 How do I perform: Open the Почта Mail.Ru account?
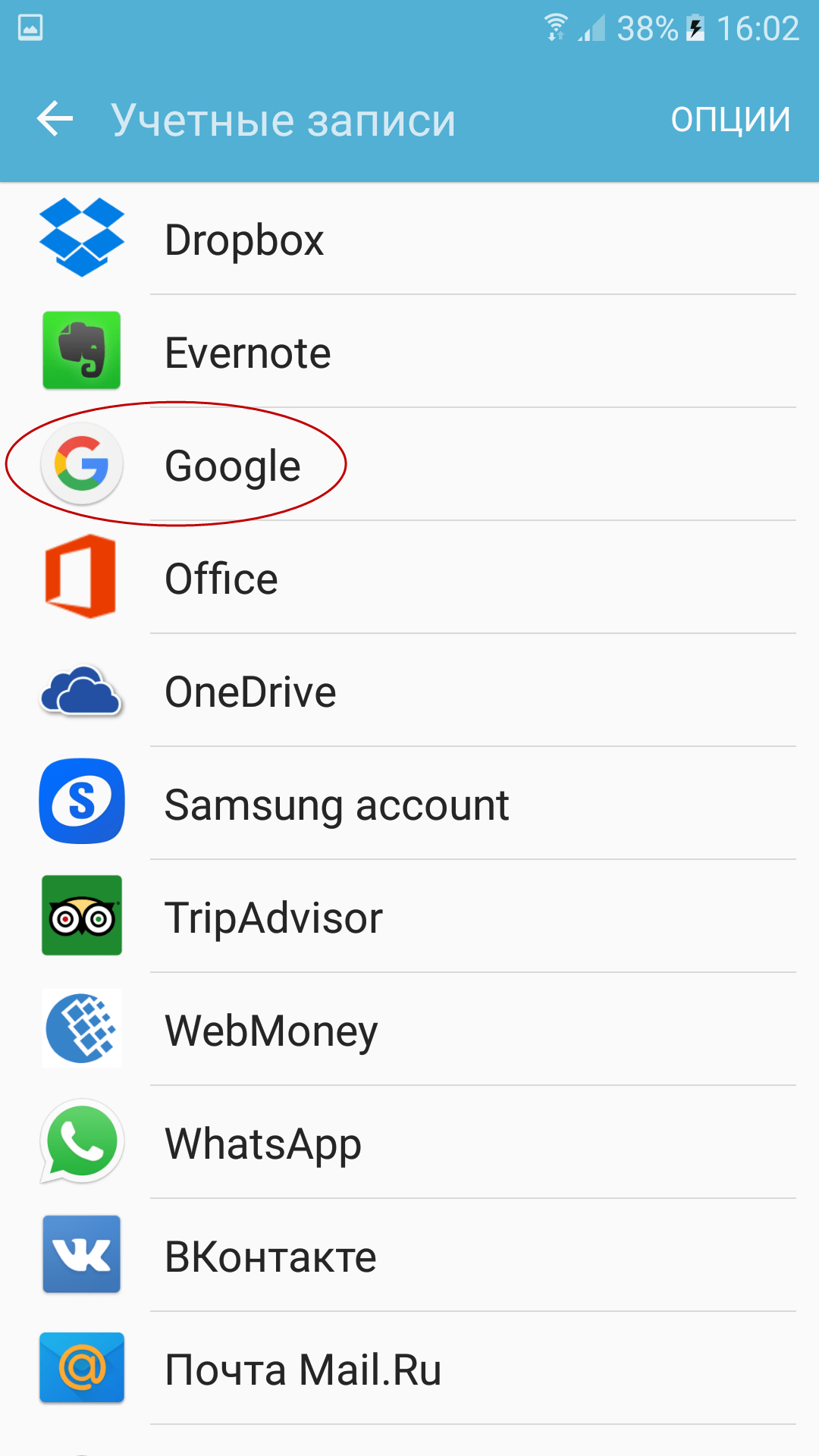click(x=303, y=1370)
